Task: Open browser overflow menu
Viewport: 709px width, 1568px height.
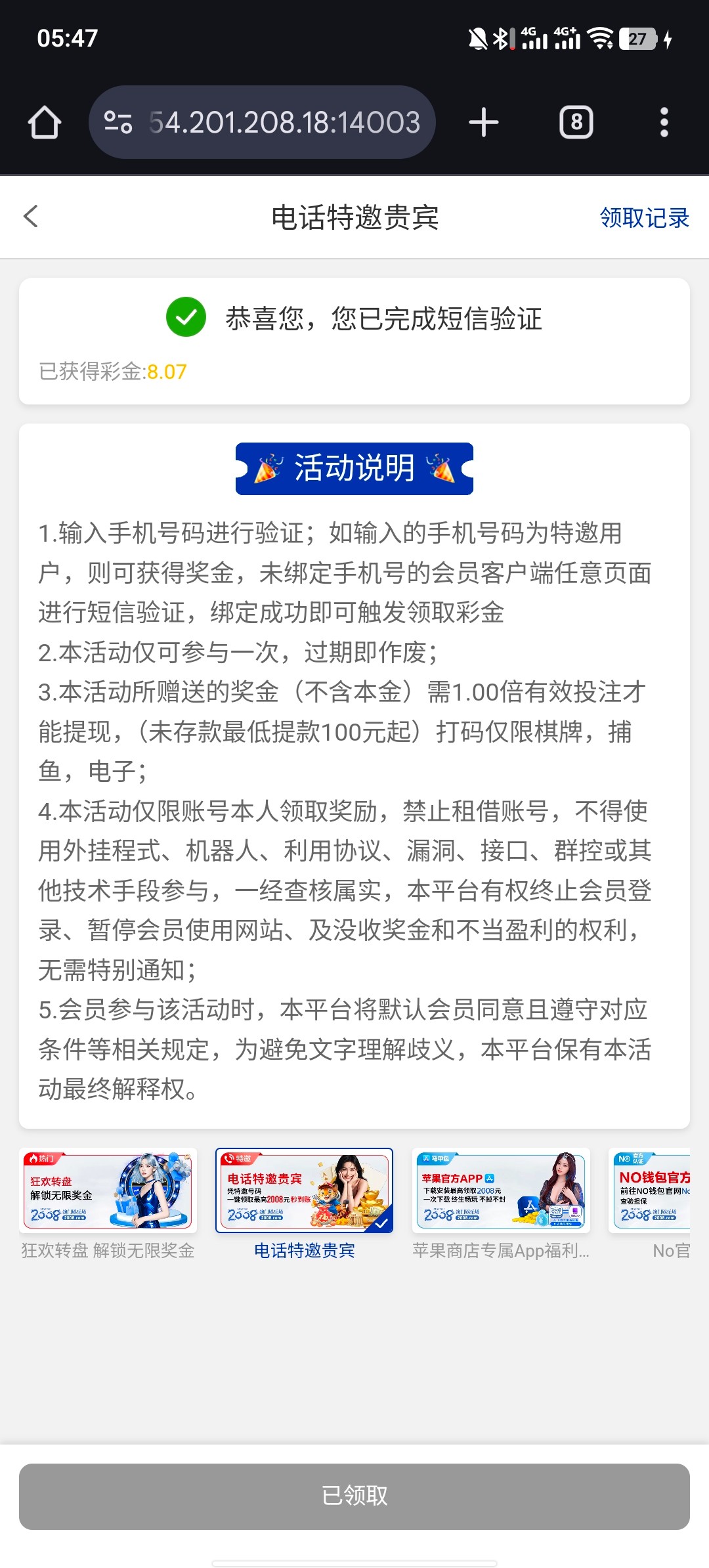Action: (x=664, y=123)
